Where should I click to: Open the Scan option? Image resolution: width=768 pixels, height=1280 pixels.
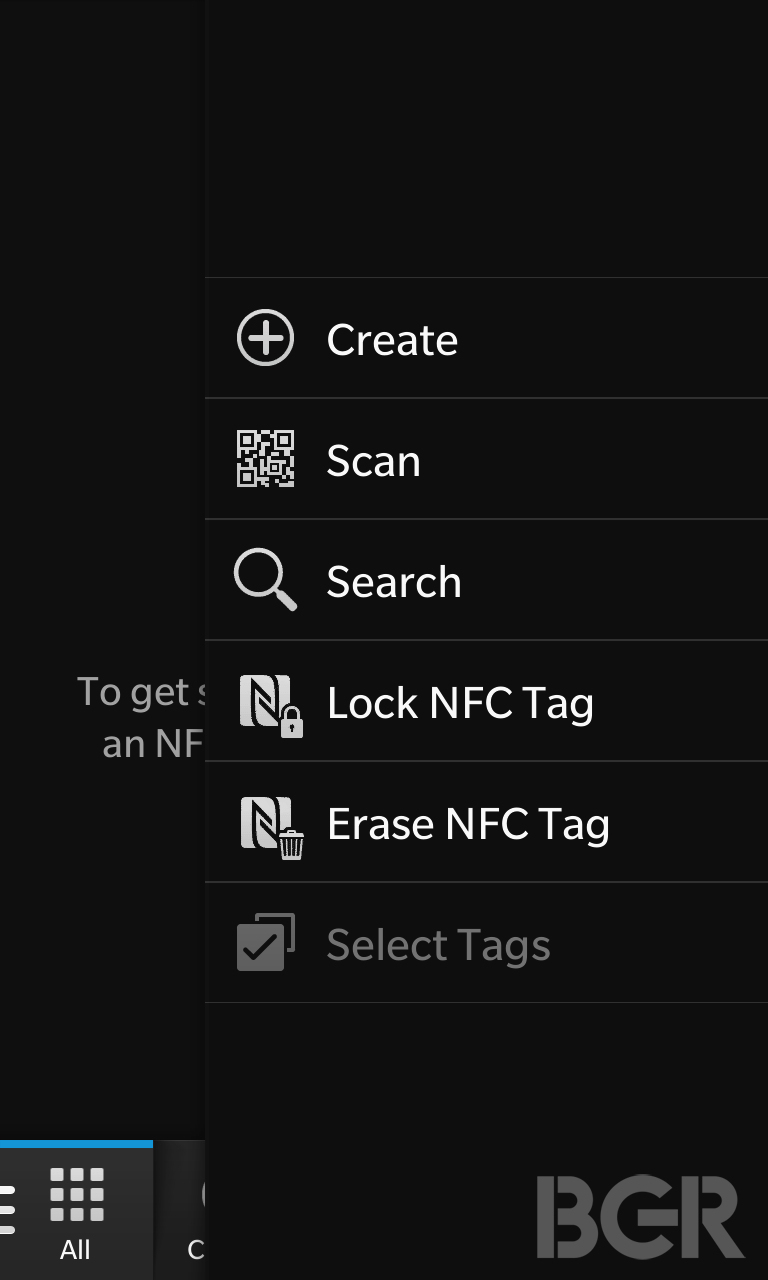[x=486, y=459]
